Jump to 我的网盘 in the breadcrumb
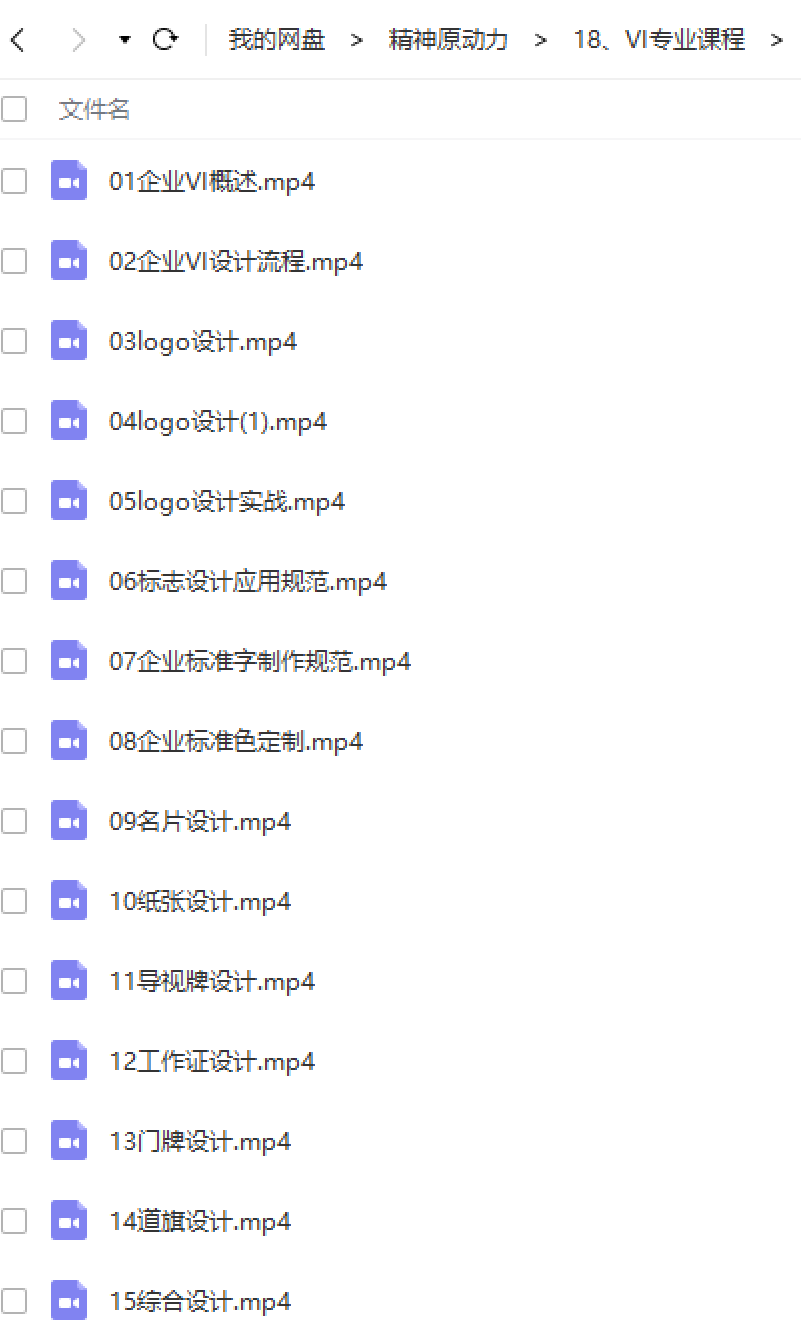 point(277,40)
